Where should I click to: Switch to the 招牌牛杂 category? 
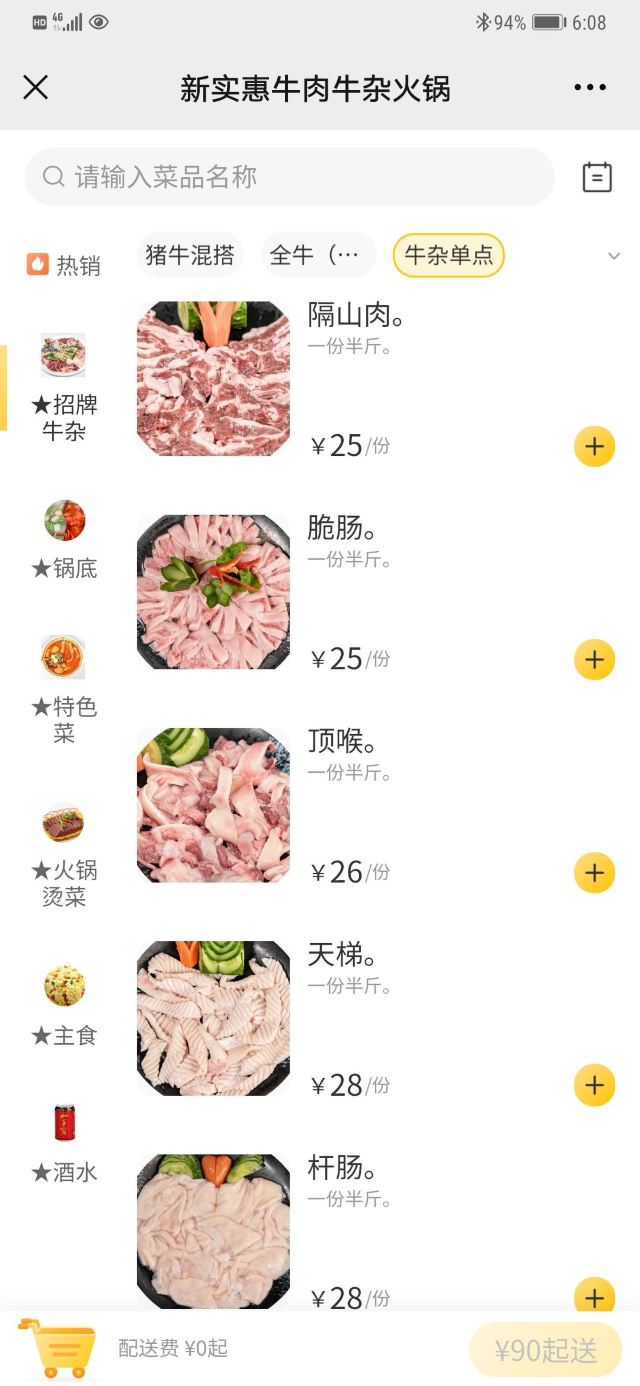point(64,388)
